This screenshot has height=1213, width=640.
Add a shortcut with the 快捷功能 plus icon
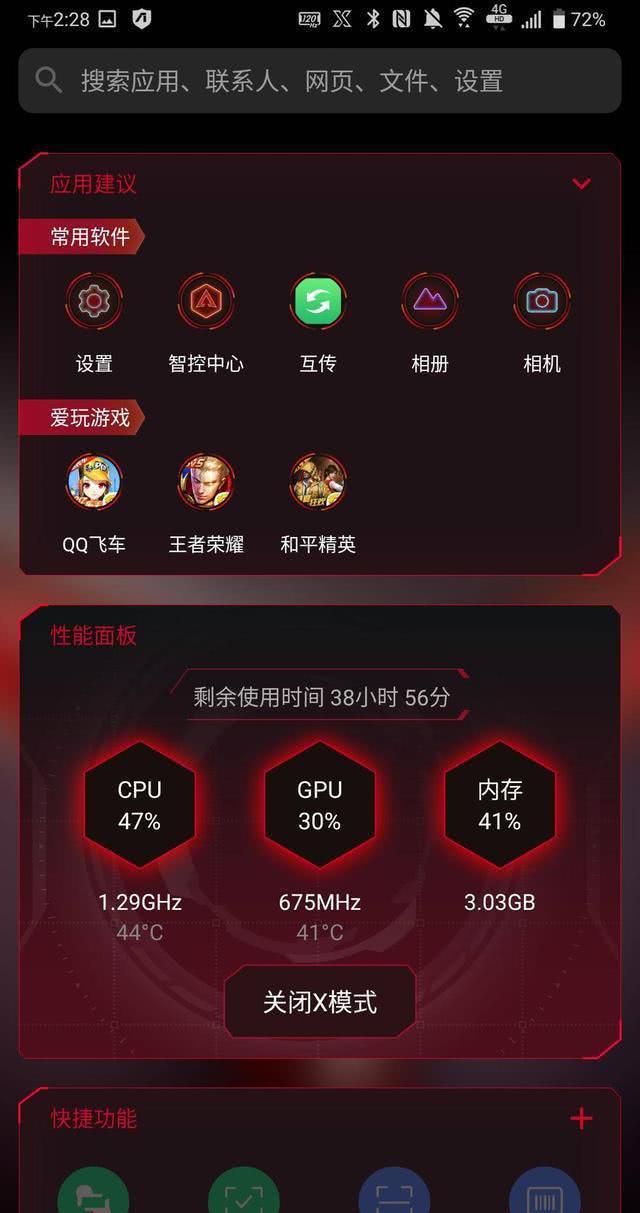click(581, 1119)
